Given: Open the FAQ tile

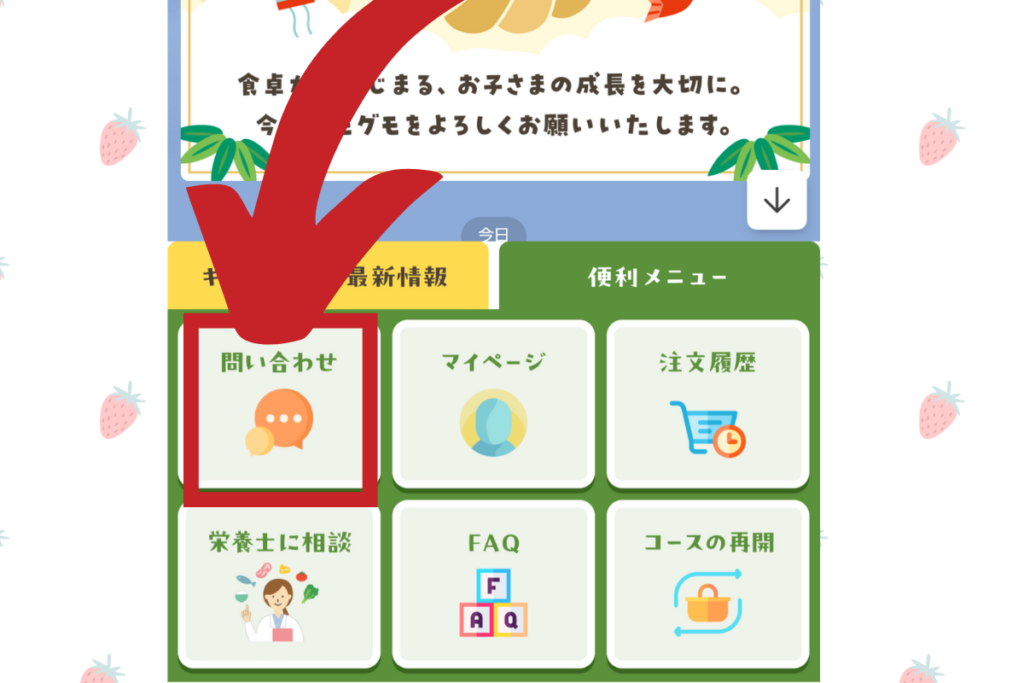Looking at the screenshot, I should [x=493, y=585].
